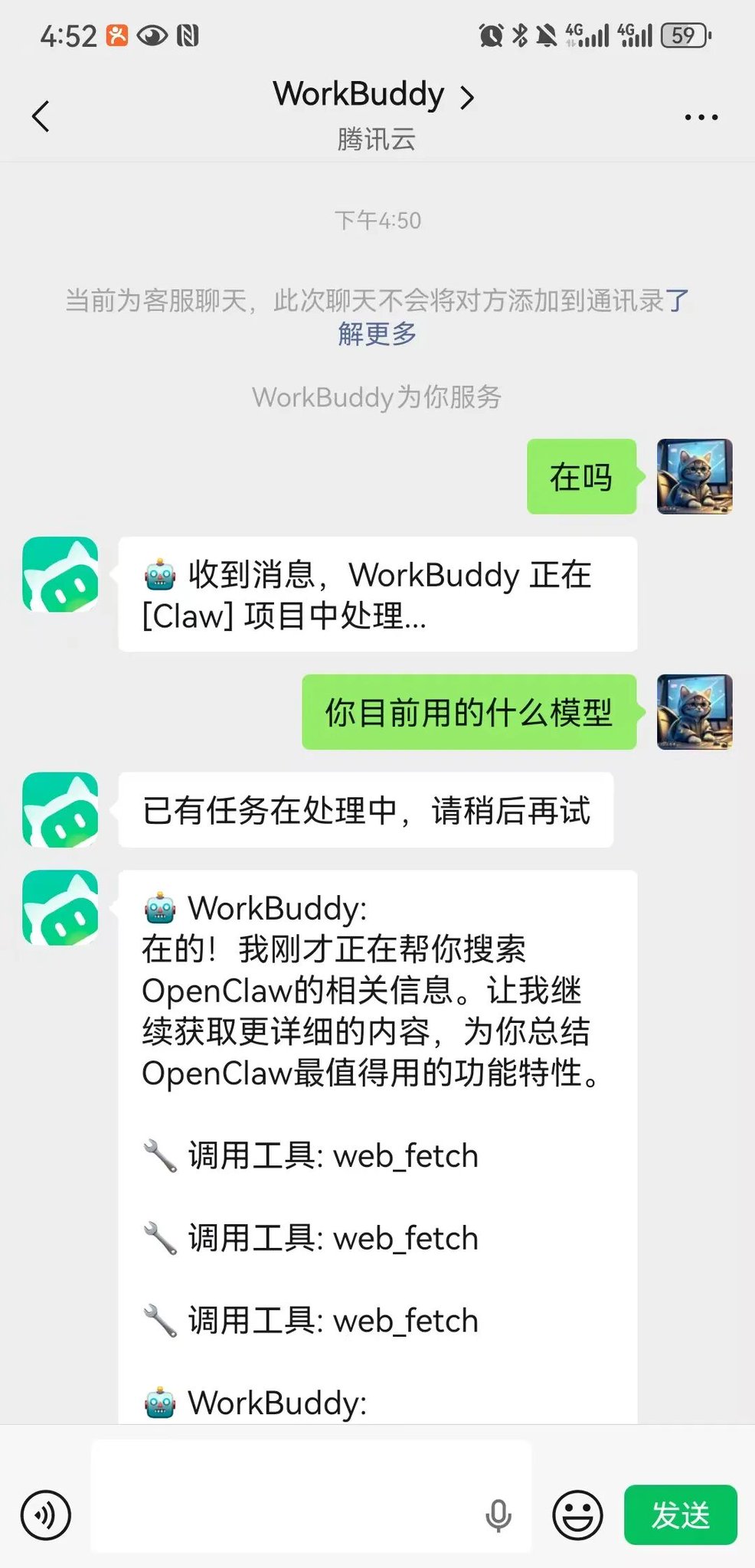Open the three-dot chat options menu
755x1568 pixels.
pyautogui.click(x=701, y=117)
